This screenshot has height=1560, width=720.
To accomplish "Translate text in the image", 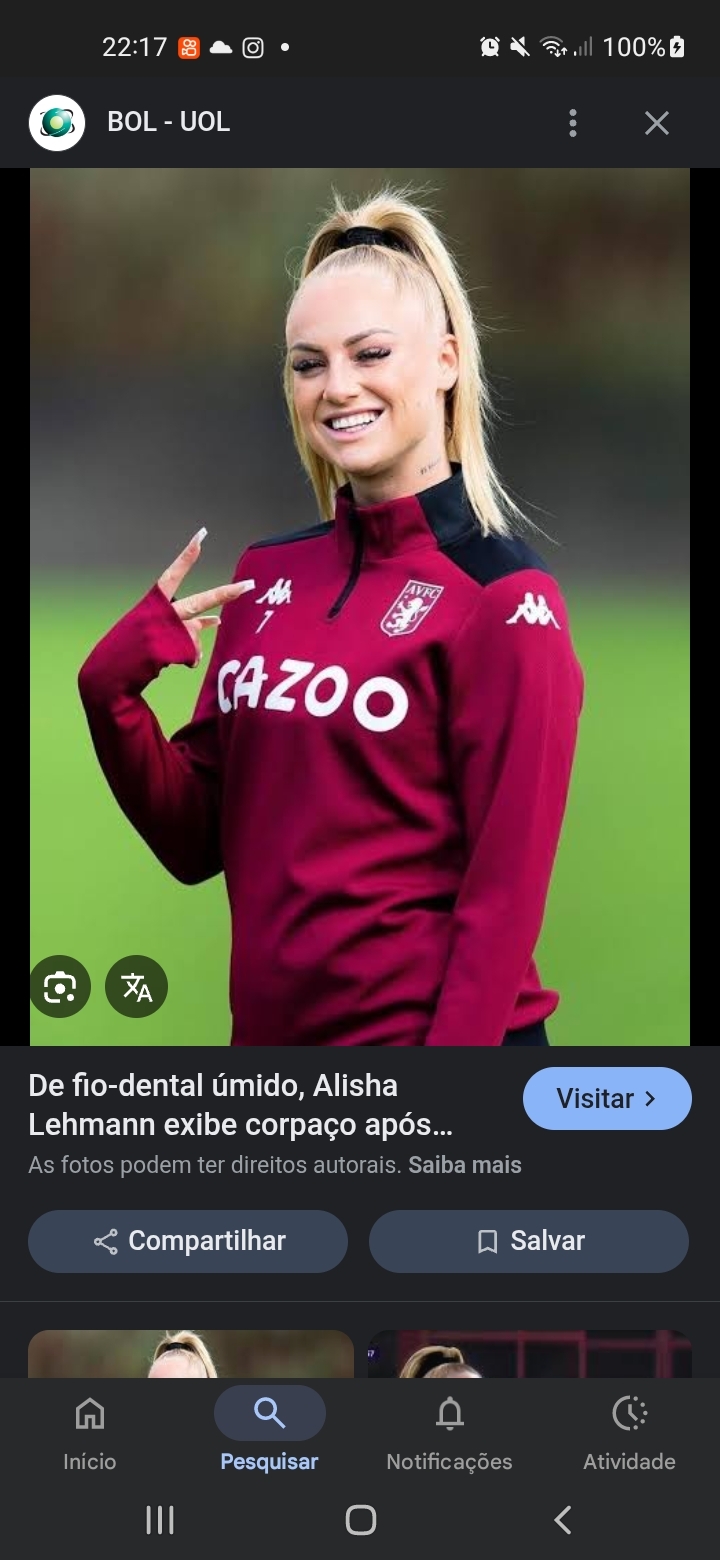I will [137, 987].
